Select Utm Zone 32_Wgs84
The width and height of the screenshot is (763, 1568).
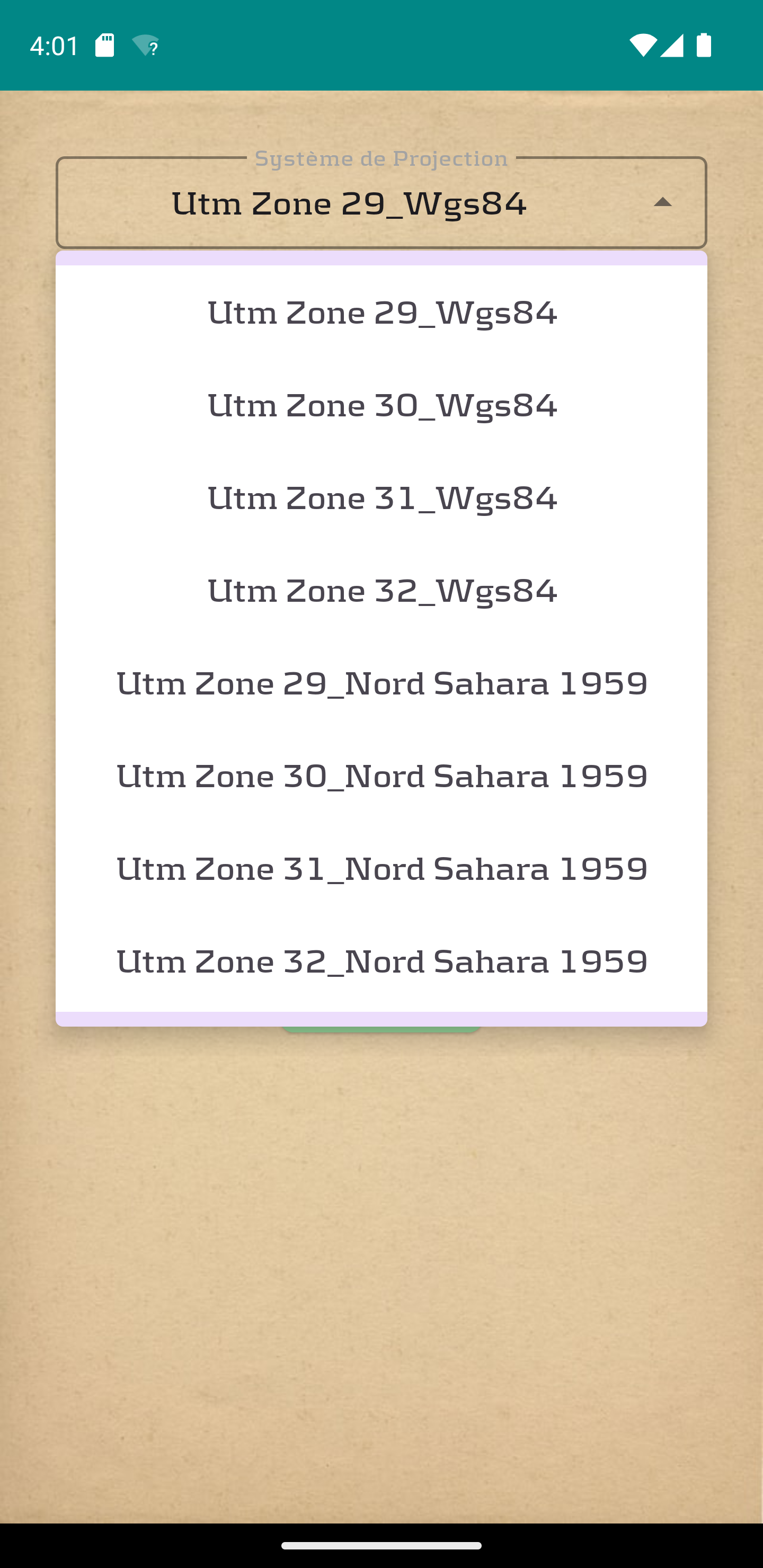point(382,590)
